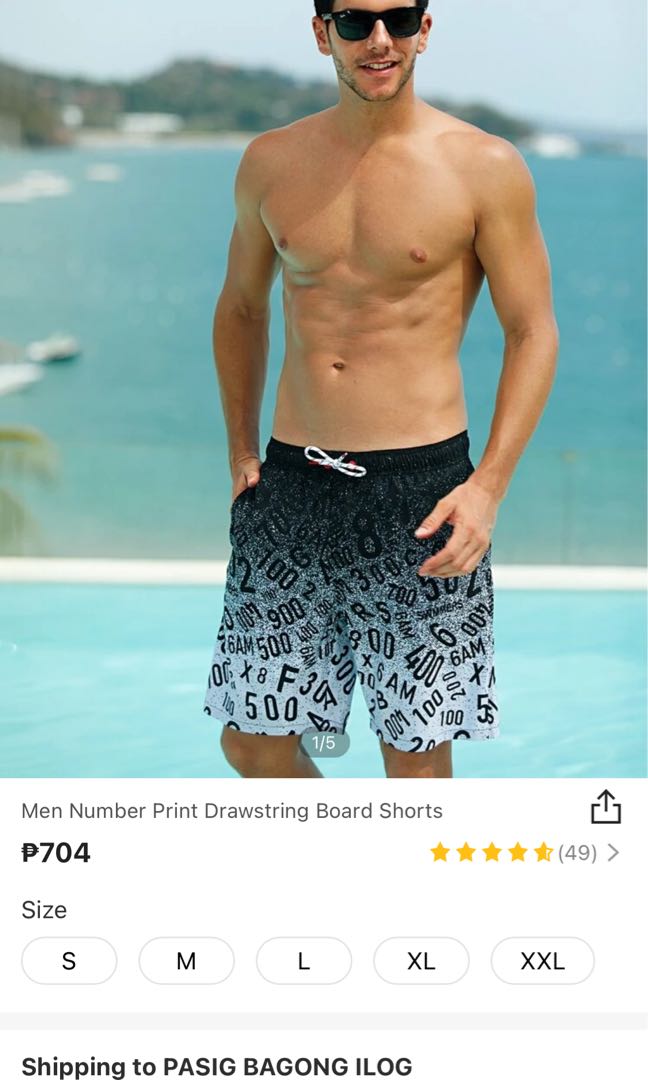This screenshot has width=648, height=1080.
Task: Choose size M
Action: [186, 961]
